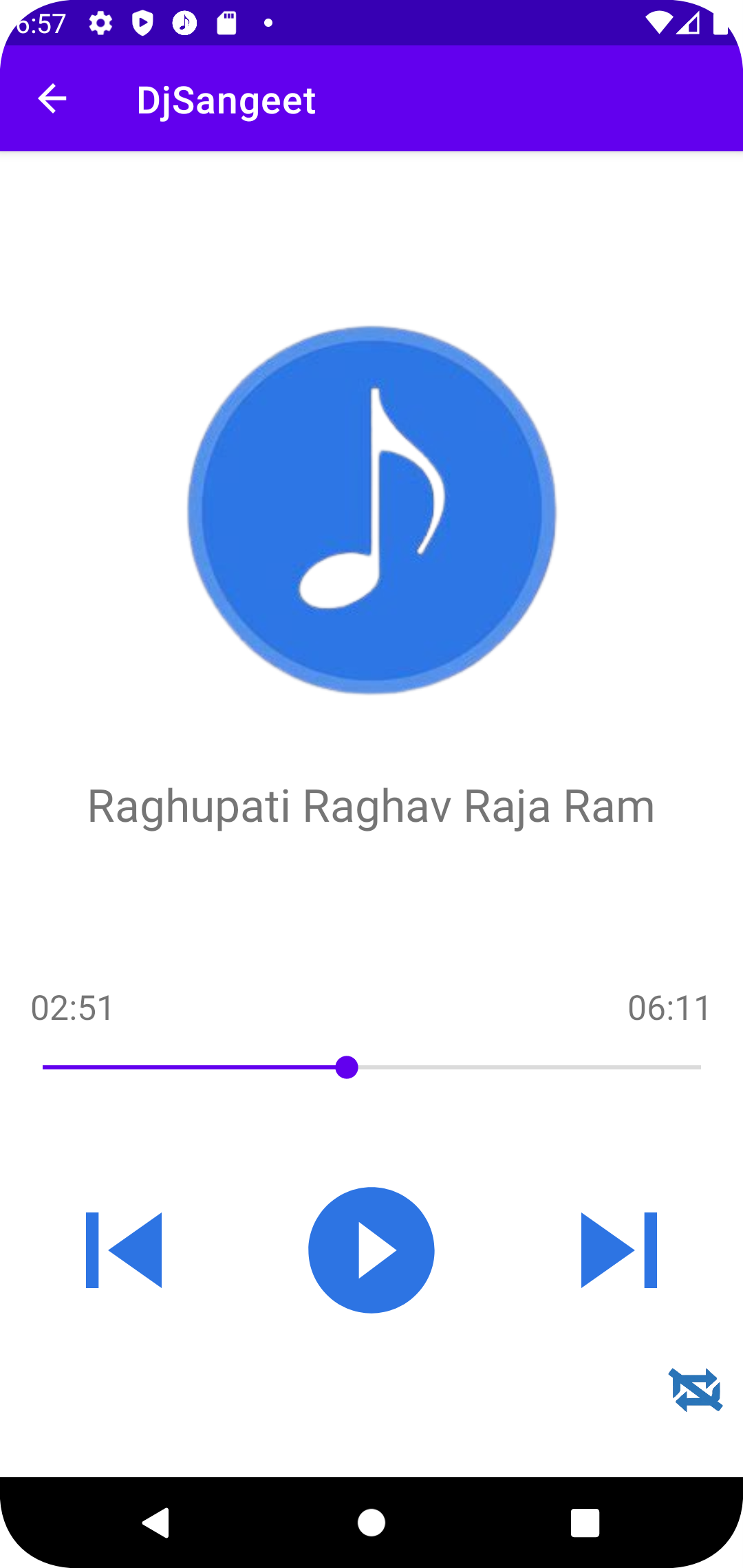Open recent apps from navigation bar
Screen dimensions: 743x1568
click(585, 1523)
